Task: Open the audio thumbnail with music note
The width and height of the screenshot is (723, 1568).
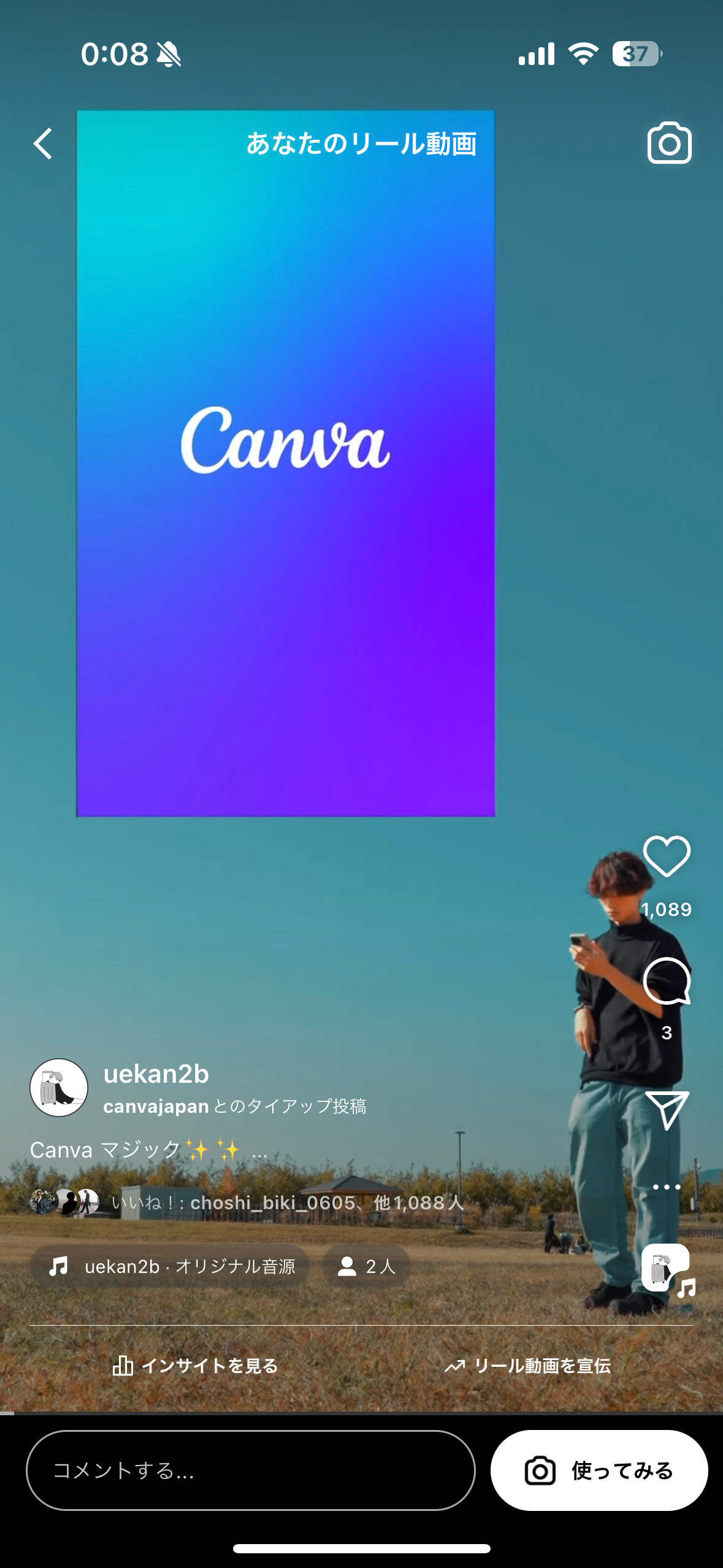Action: coord(667,1269)
